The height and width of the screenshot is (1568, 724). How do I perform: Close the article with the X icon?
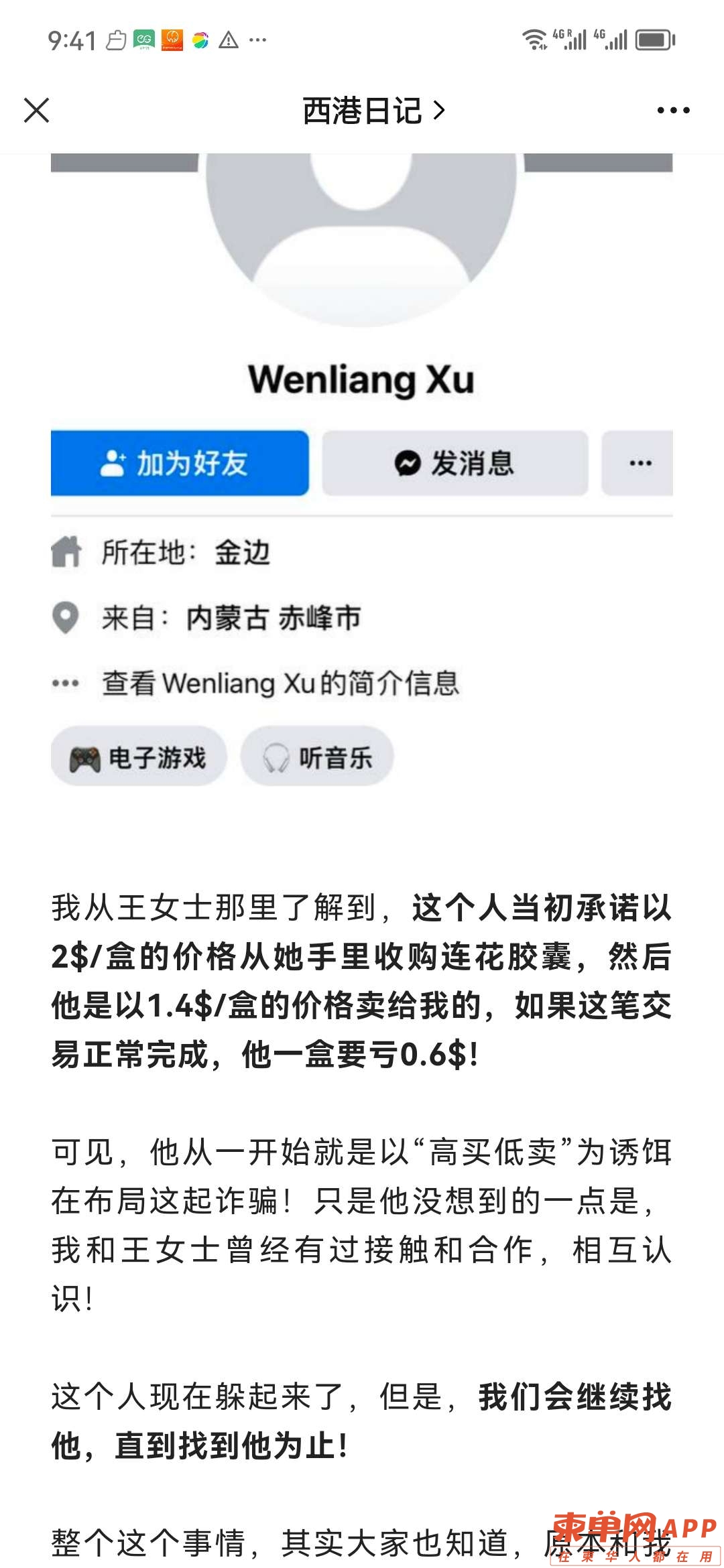click(x=37, y=111)
